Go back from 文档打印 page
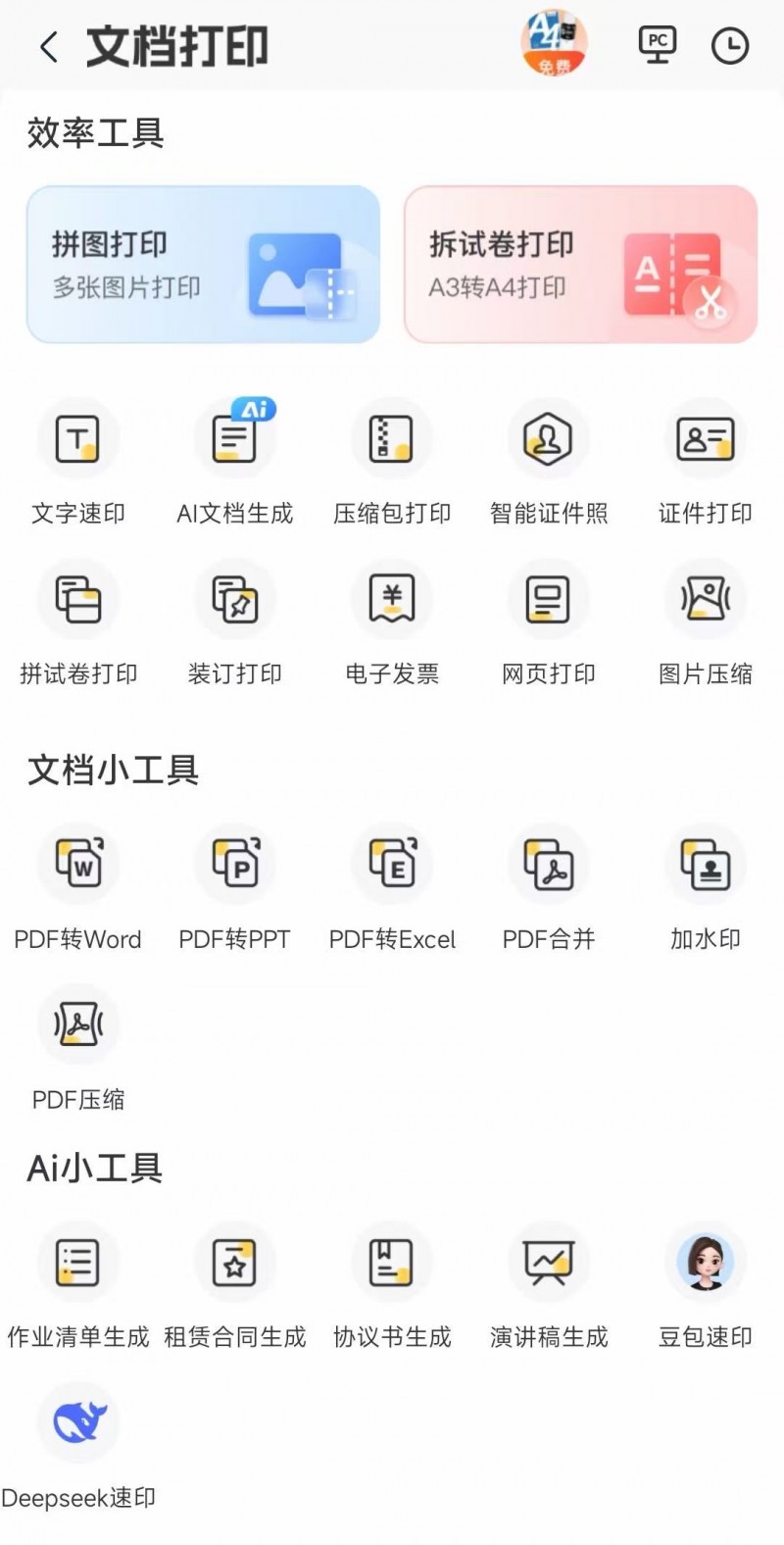The image size is (784, 1545). click(x=49, y=46)
